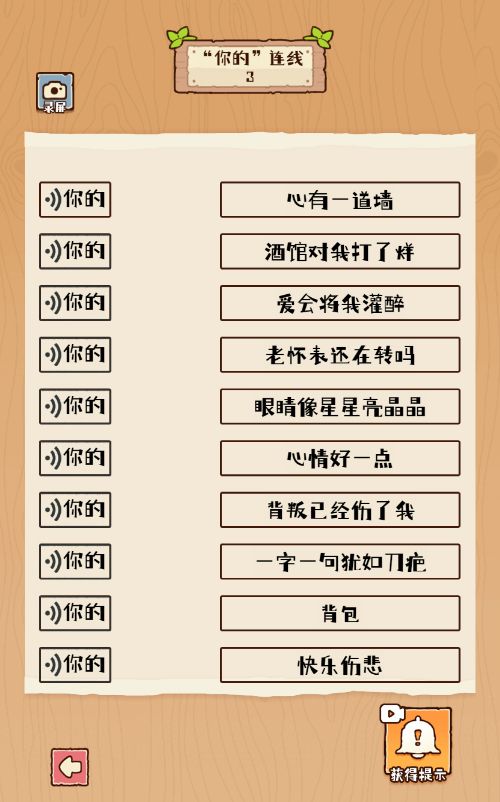Choose the lyric 快乐伤悲
The height and width of the screenshot is (802, 500).
point(340,665)
